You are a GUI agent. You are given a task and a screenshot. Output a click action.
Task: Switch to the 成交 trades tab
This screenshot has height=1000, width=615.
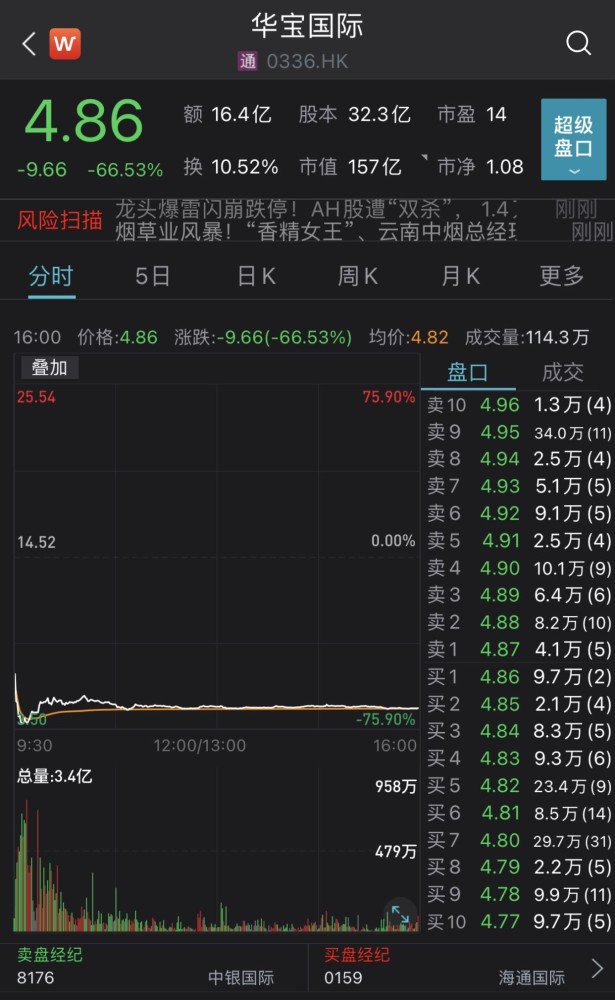coord(562,373)
